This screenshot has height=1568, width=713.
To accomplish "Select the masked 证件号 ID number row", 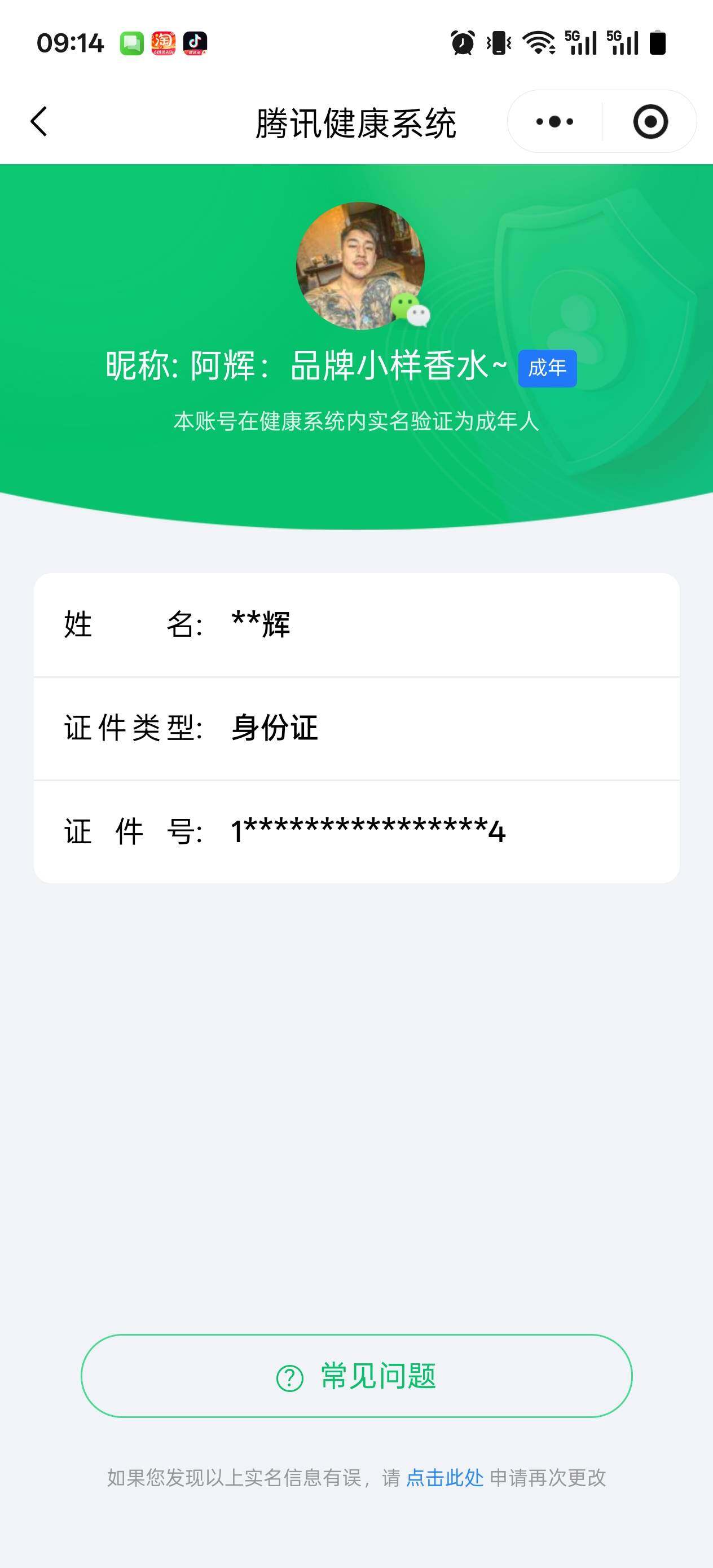I will pyautogui.click(x=356, y=830).
